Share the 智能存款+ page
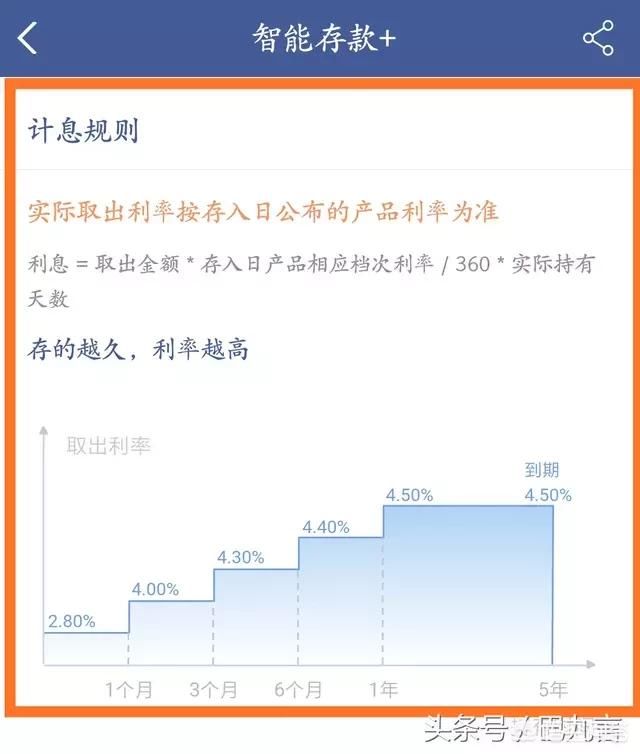 point(598,38)
